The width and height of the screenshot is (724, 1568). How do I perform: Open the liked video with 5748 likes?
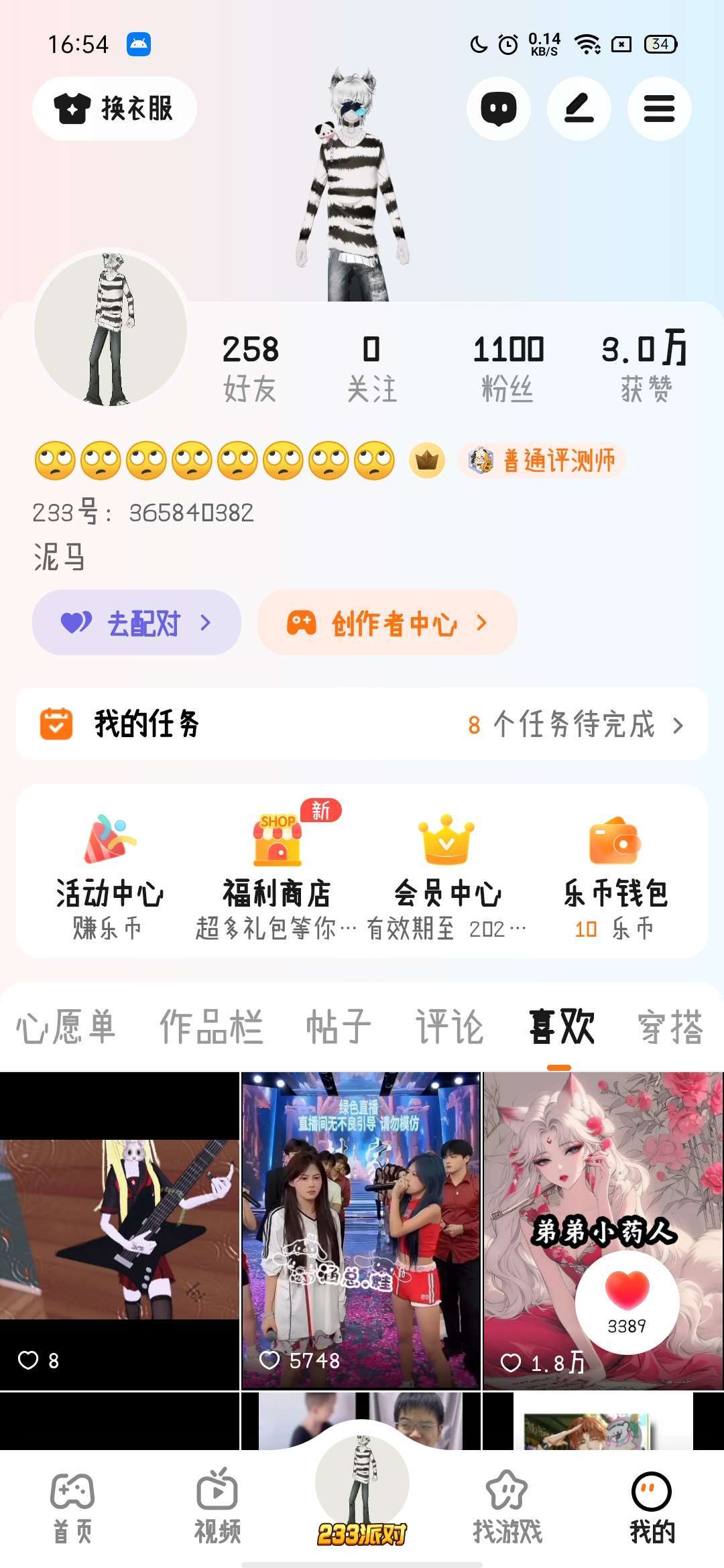361,1230
